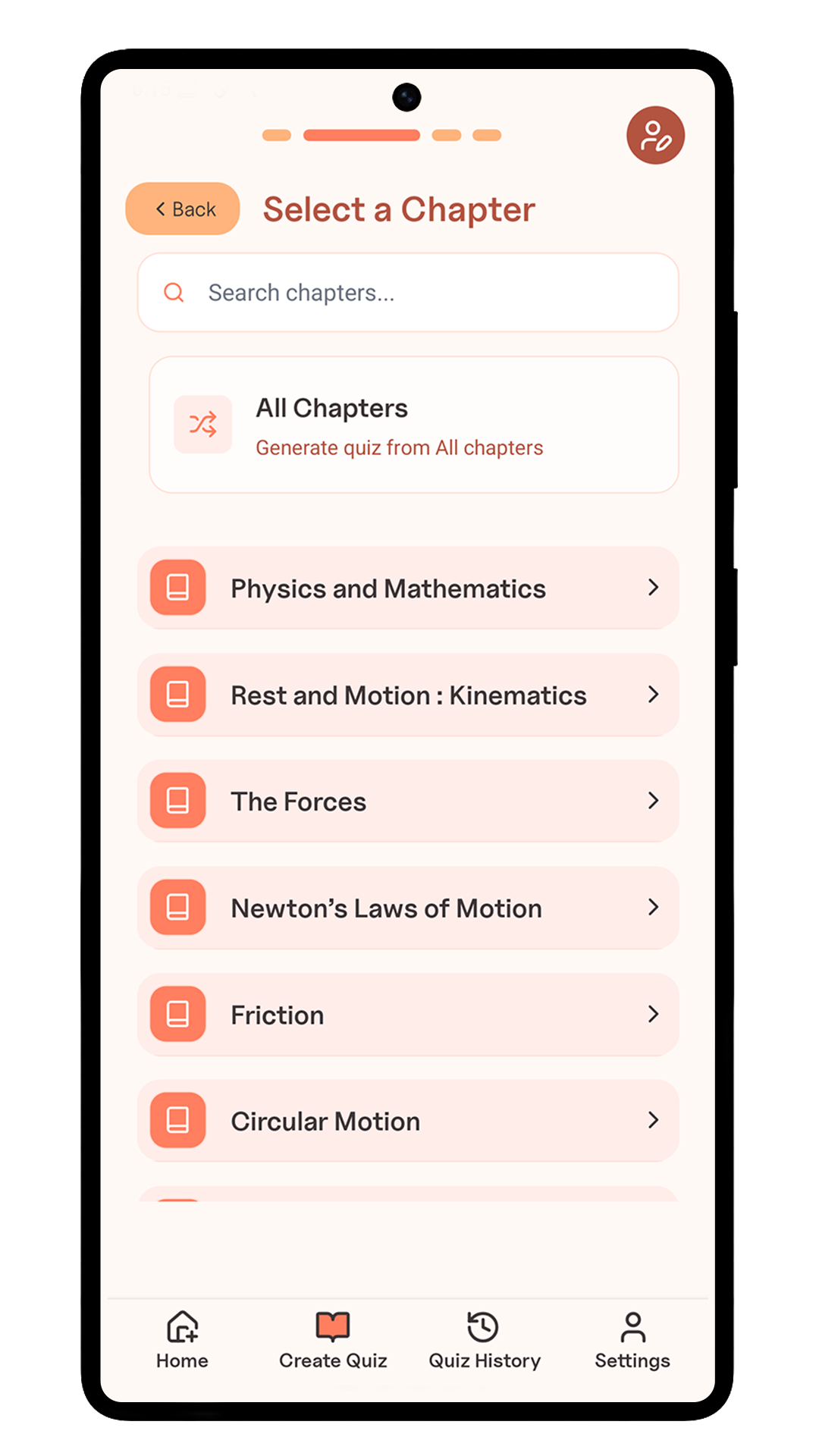Open Circular Motion chapter
The height and width of the screenshot is (1456, 819).
point(408,1121)
